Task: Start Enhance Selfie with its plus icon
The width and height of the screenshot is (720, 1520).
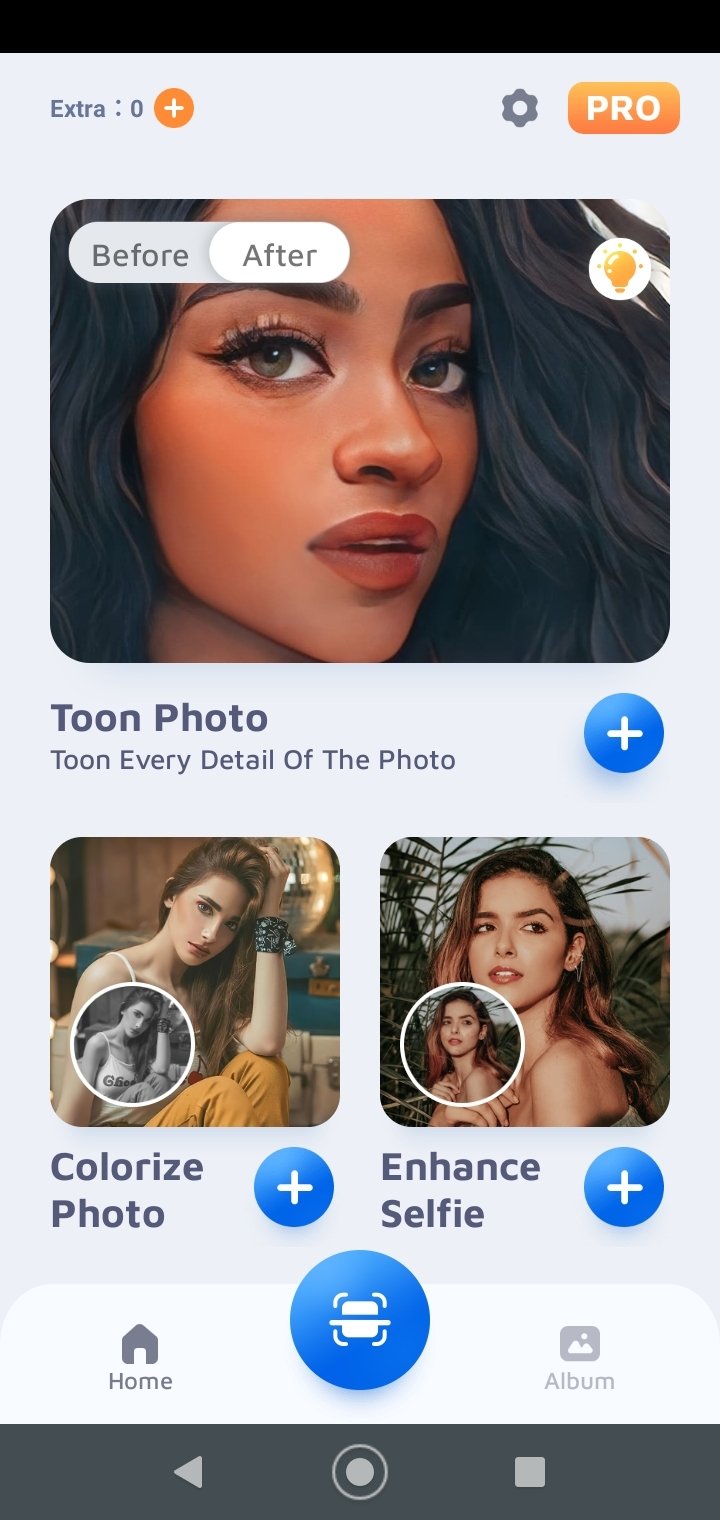Action: point(624,1187)
